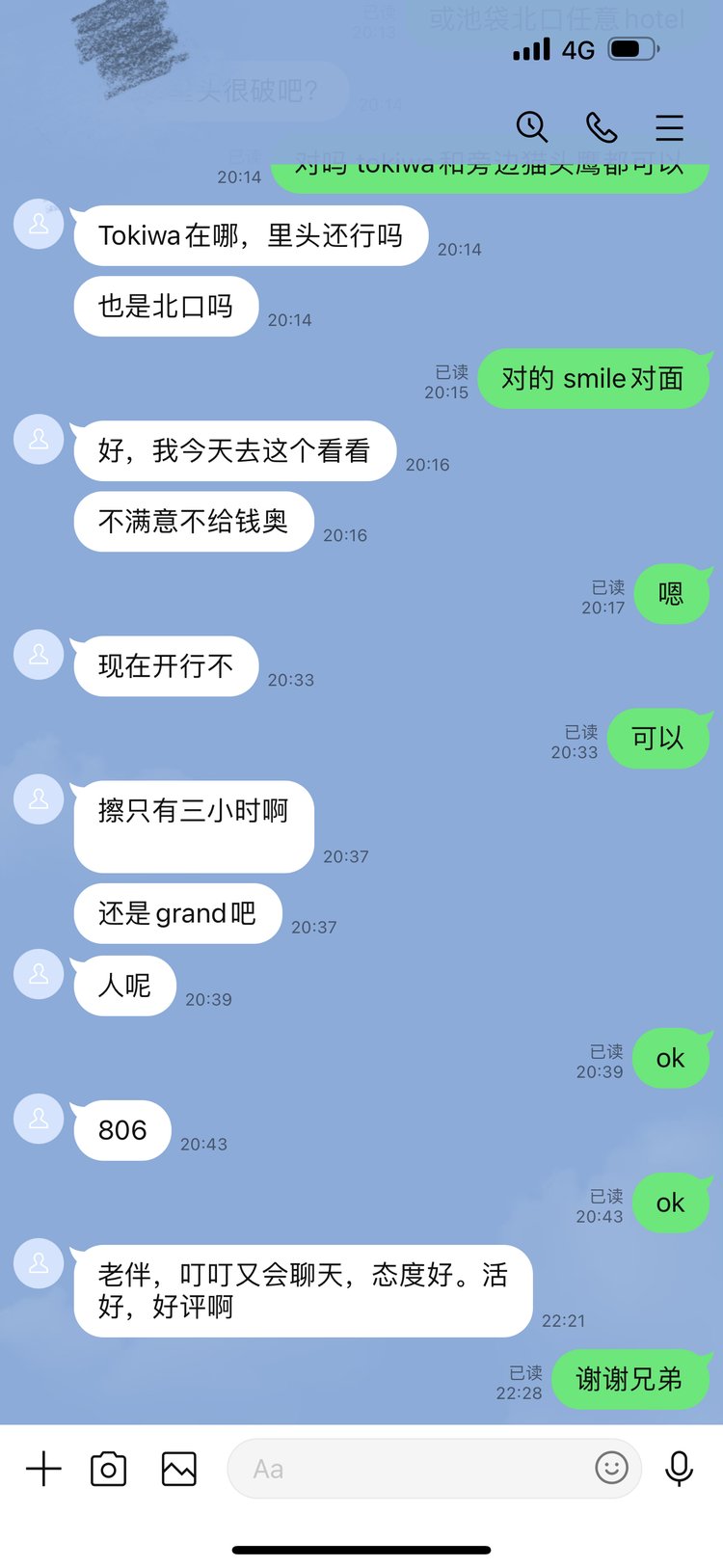The height and width of the screenshot is (1568, 723).
Task: Open the plus attachment options
Action: tap(43, 1469)
